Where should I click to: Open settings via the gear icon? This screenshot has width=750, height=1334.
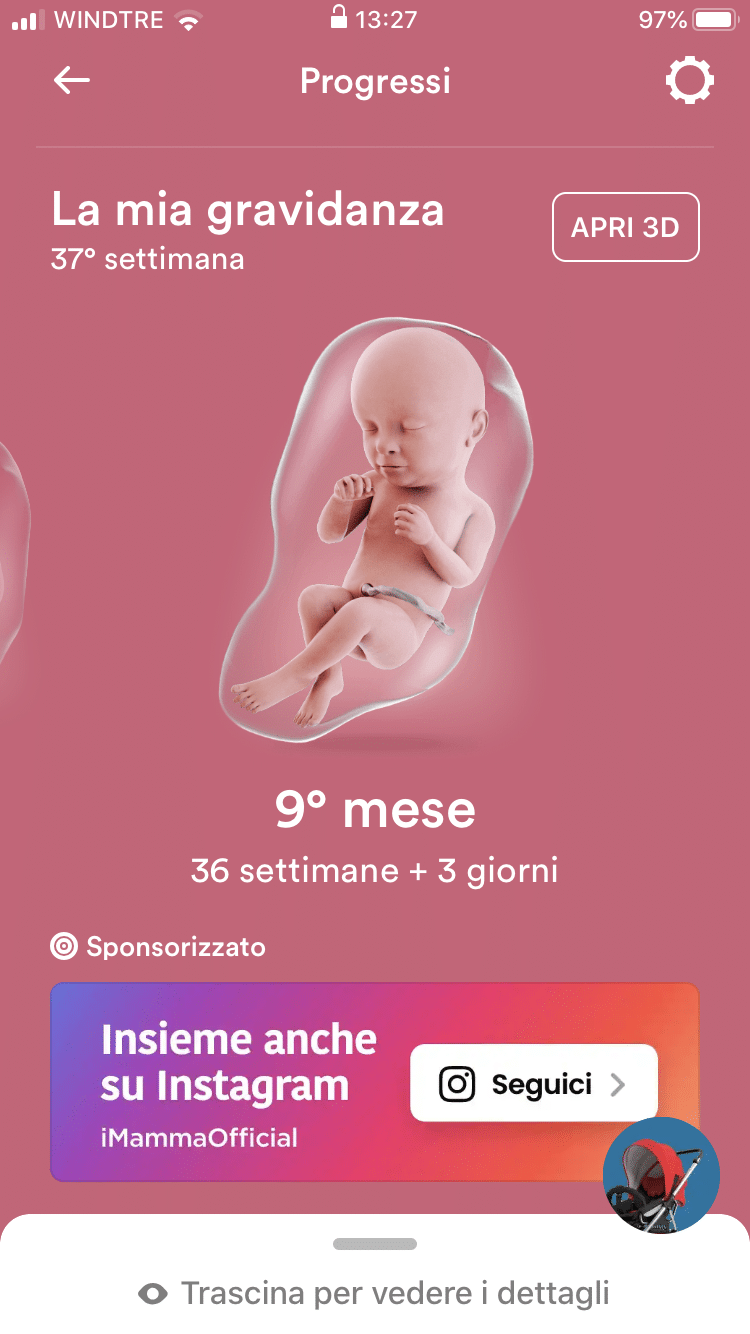(x=690, y=81)
